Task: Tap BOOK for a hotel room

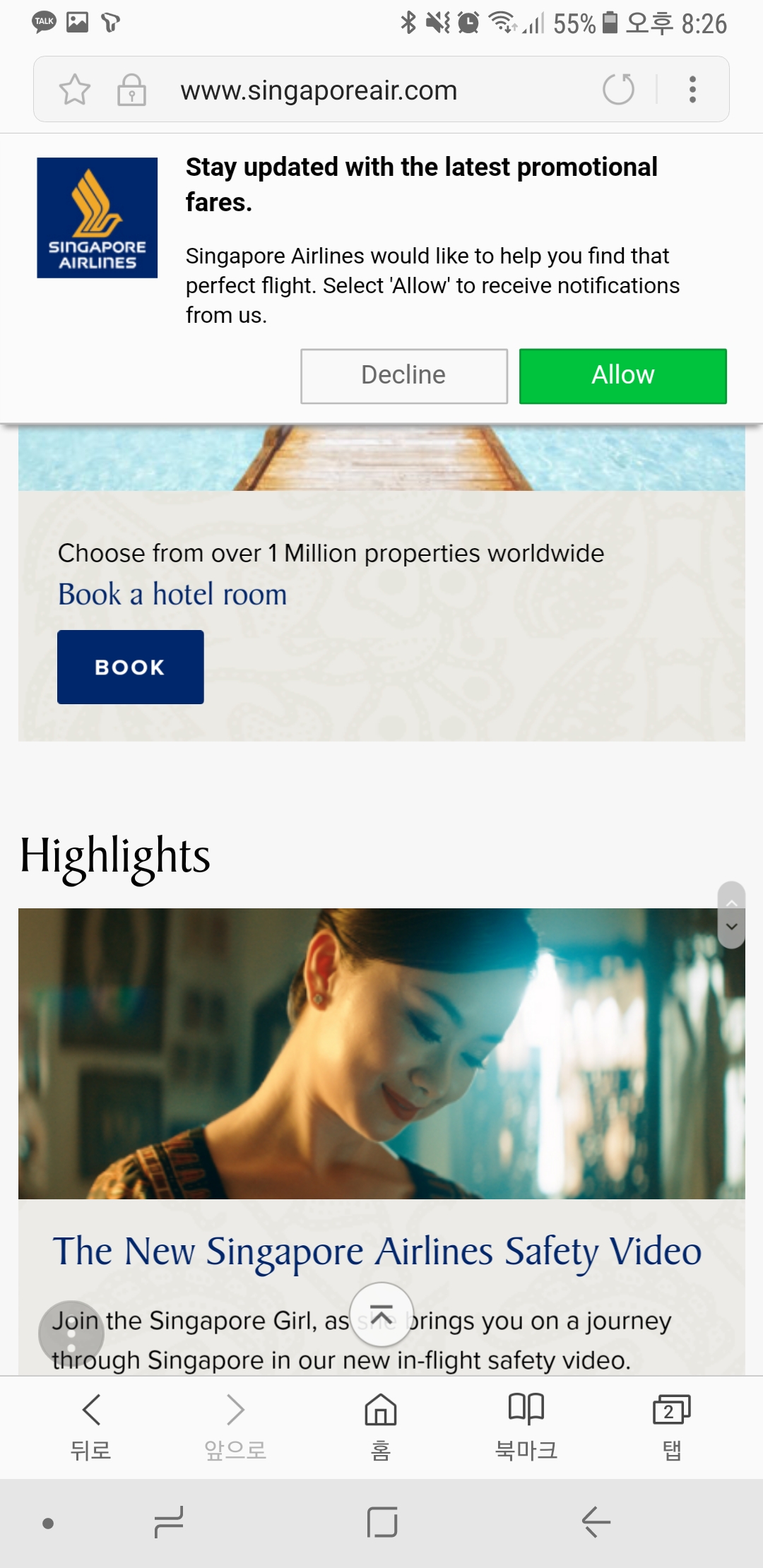Action: (x=130, y=667)
